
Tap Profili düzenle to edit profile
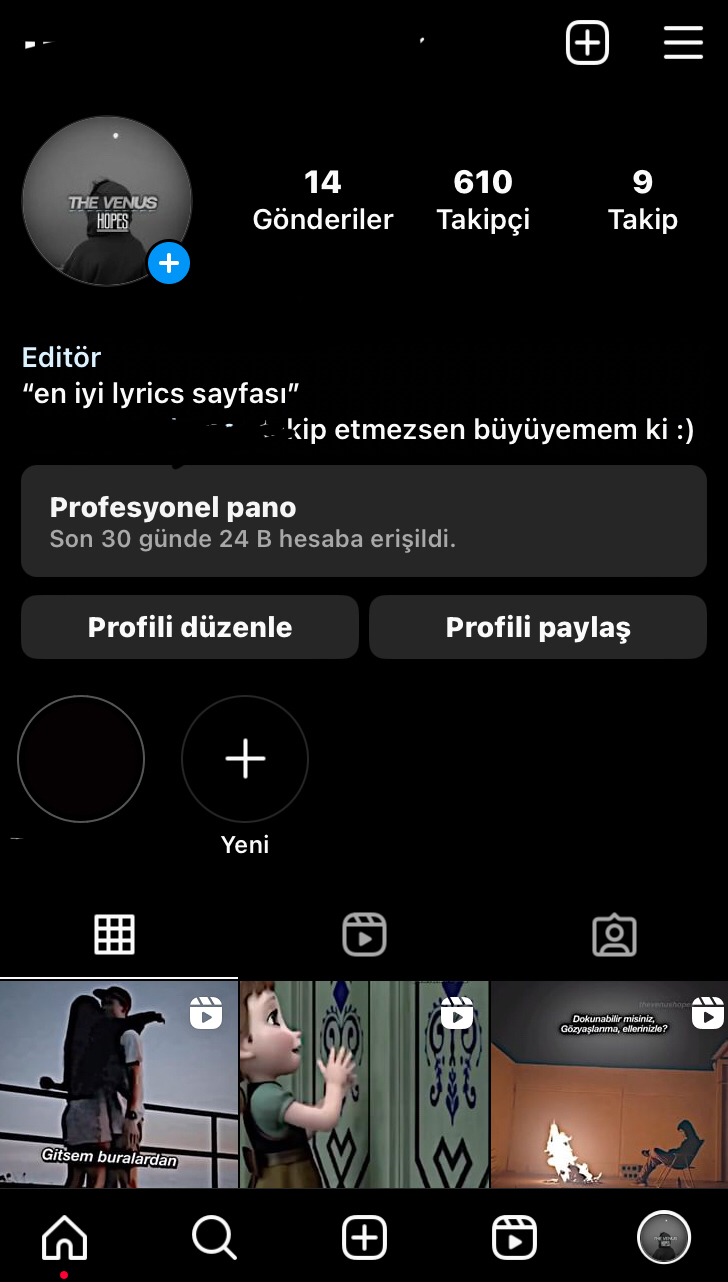coord(190,627)
